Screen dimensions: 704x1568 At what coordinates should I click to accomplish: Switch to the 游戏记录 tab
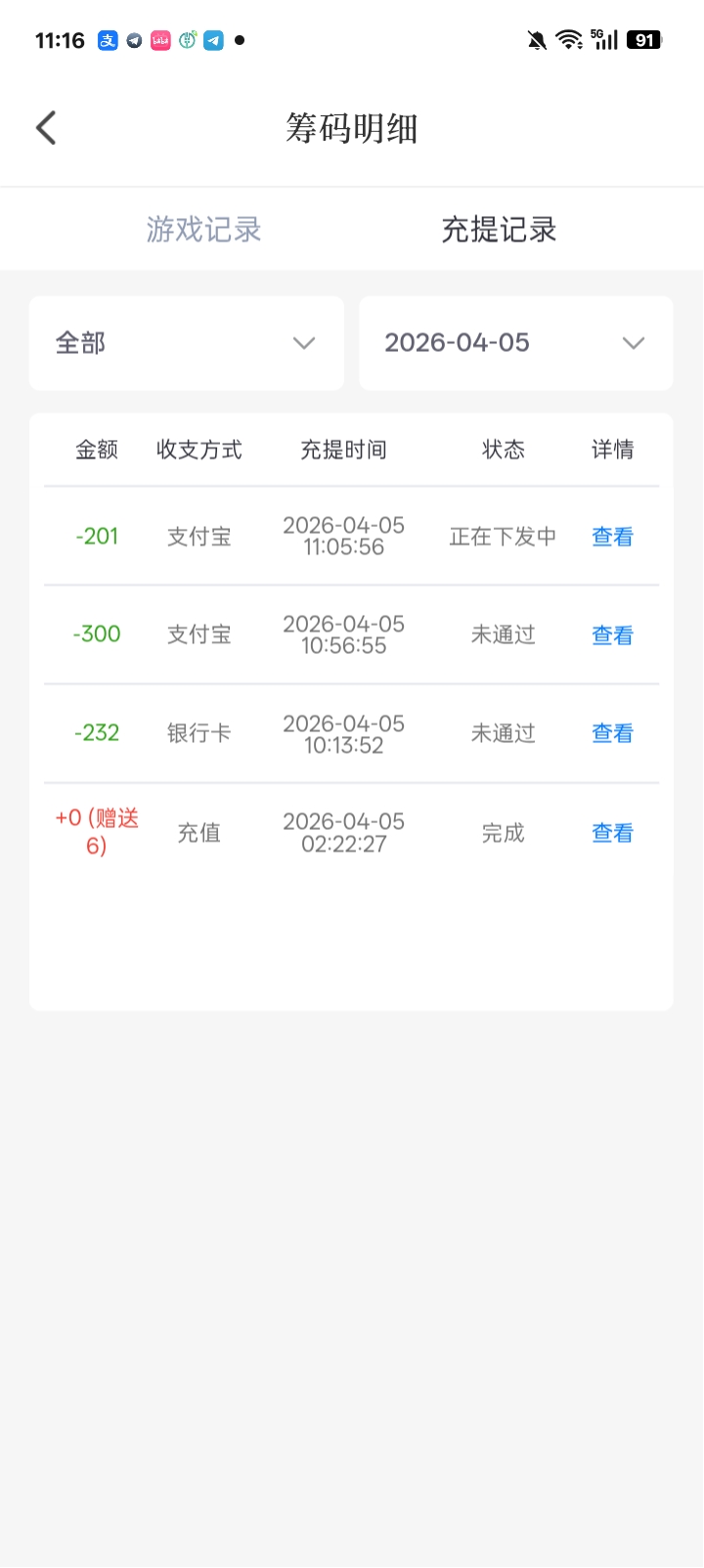pyautogui.click(x=203, y=230)
